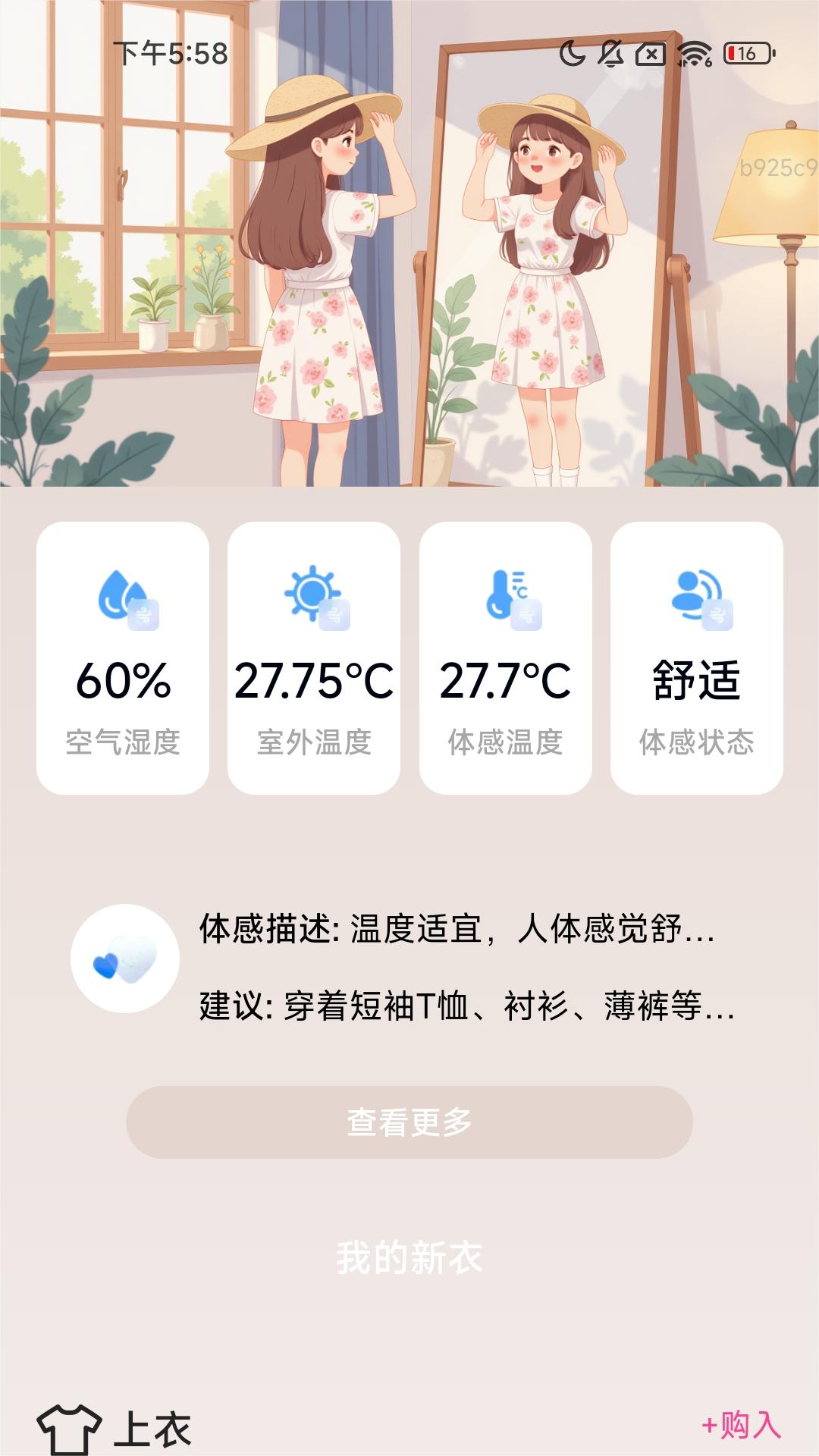Open the 体感温度 card
819x1456 pixels.
(x=506, y=657)
